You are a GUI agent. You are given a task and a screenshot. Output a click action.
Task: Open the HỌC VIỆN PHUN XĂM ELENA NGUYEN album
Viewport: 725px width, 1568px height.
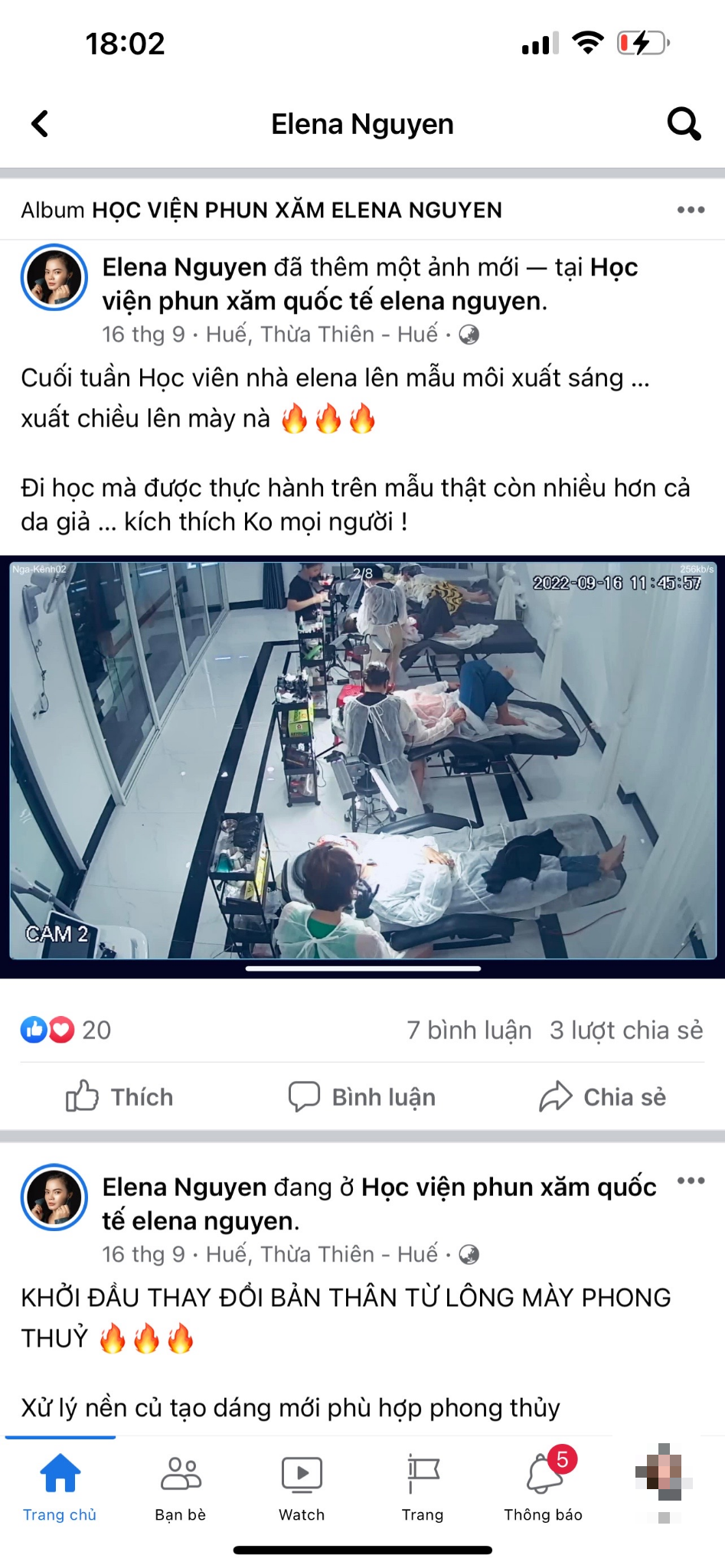[296, 210]
